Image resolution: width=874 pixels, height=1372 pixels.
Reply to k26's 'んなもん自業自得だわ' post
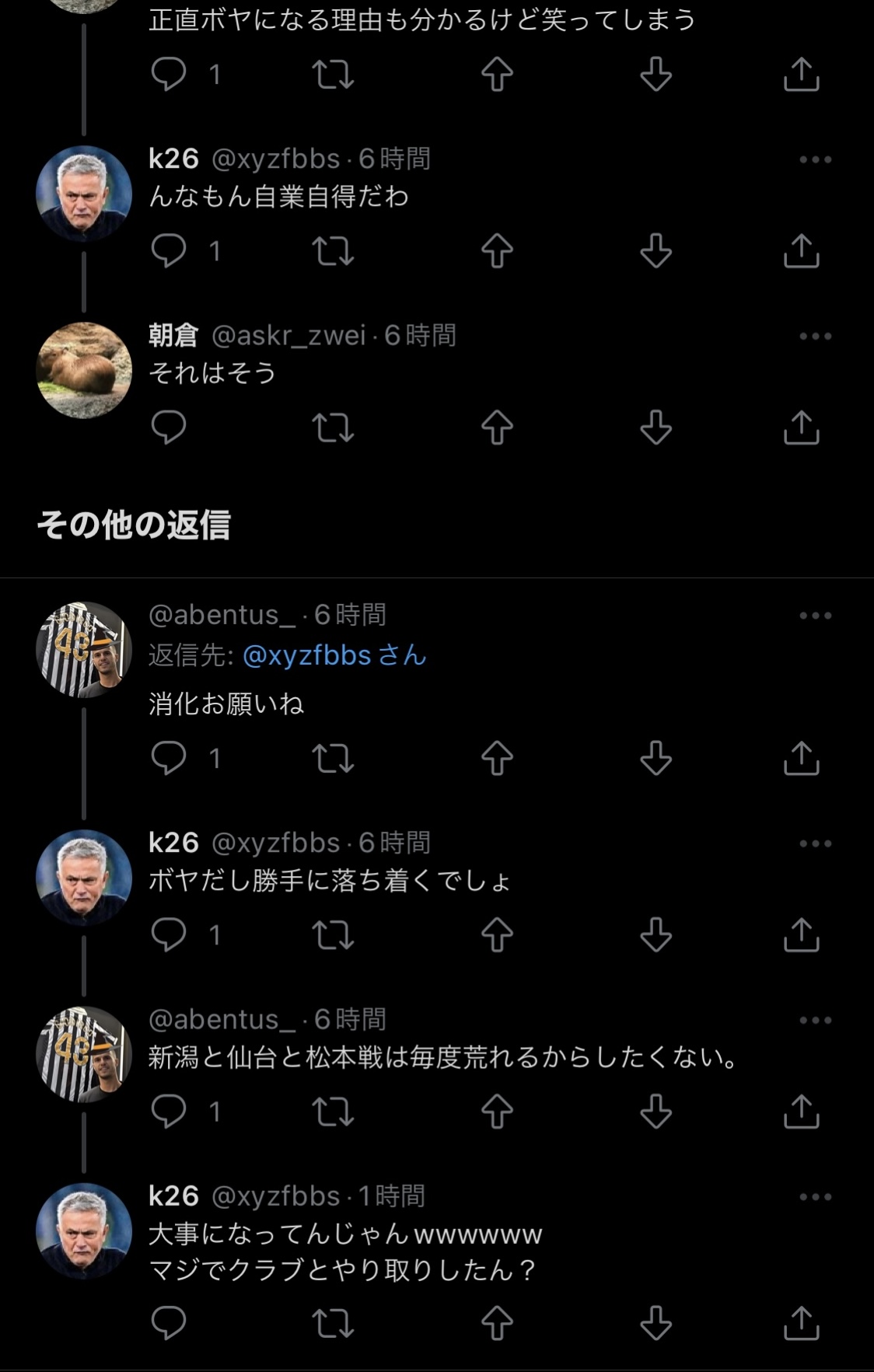tap(169, 250)
